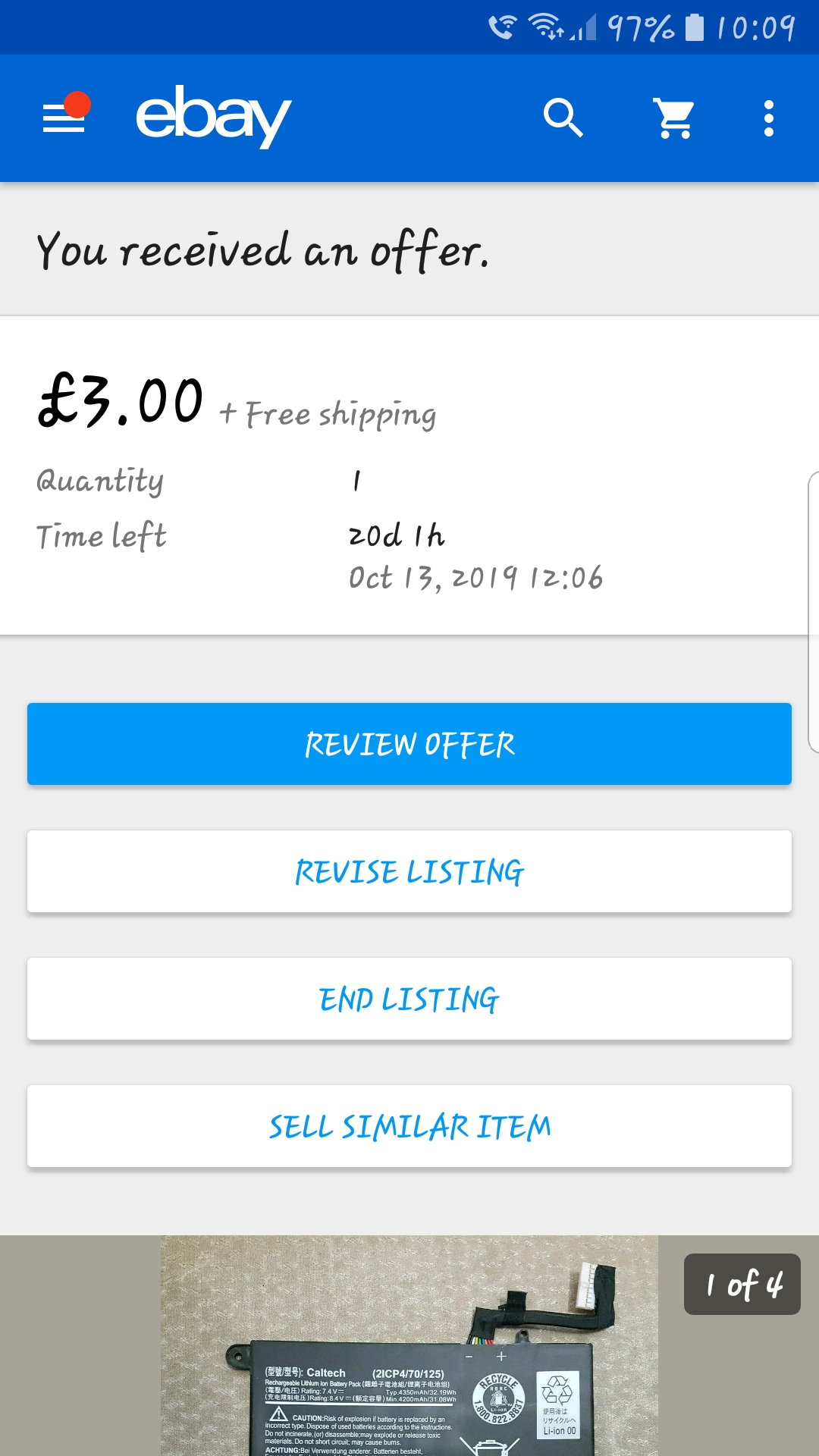Select REVISE LISTING
The image size is (819, 1456).
409,871
